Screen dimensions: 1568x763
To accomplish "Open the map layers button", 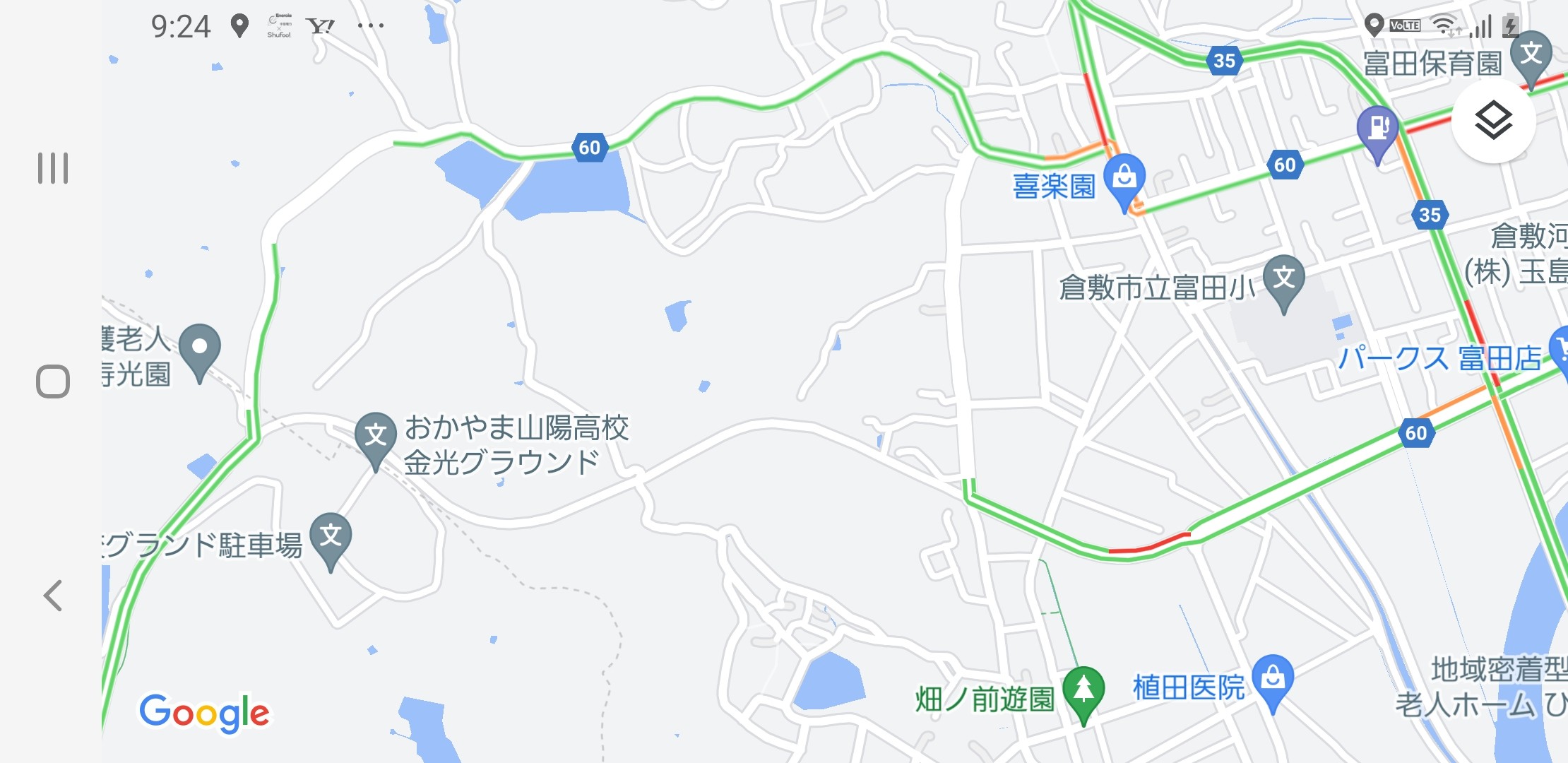I will click(1493, 121).
